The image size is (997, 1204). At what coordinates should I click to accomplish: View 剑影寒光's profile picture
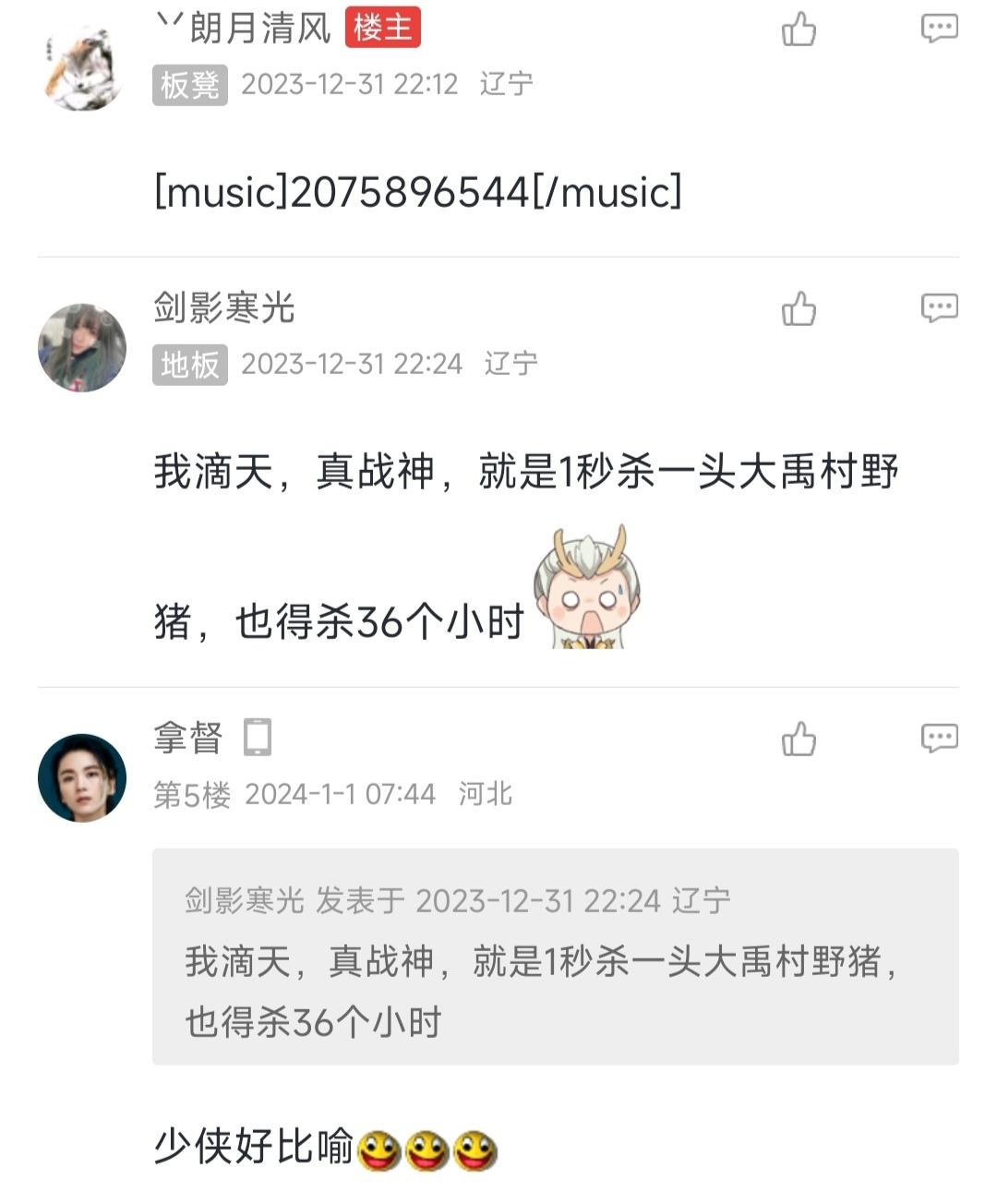[82, 348]
